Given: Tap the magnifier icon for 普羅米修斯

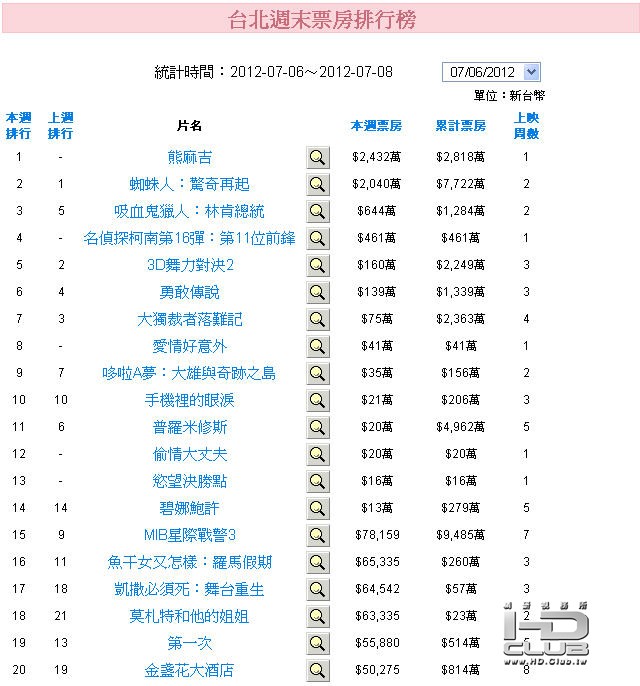Looking at the screenshot, I should 317,428.
